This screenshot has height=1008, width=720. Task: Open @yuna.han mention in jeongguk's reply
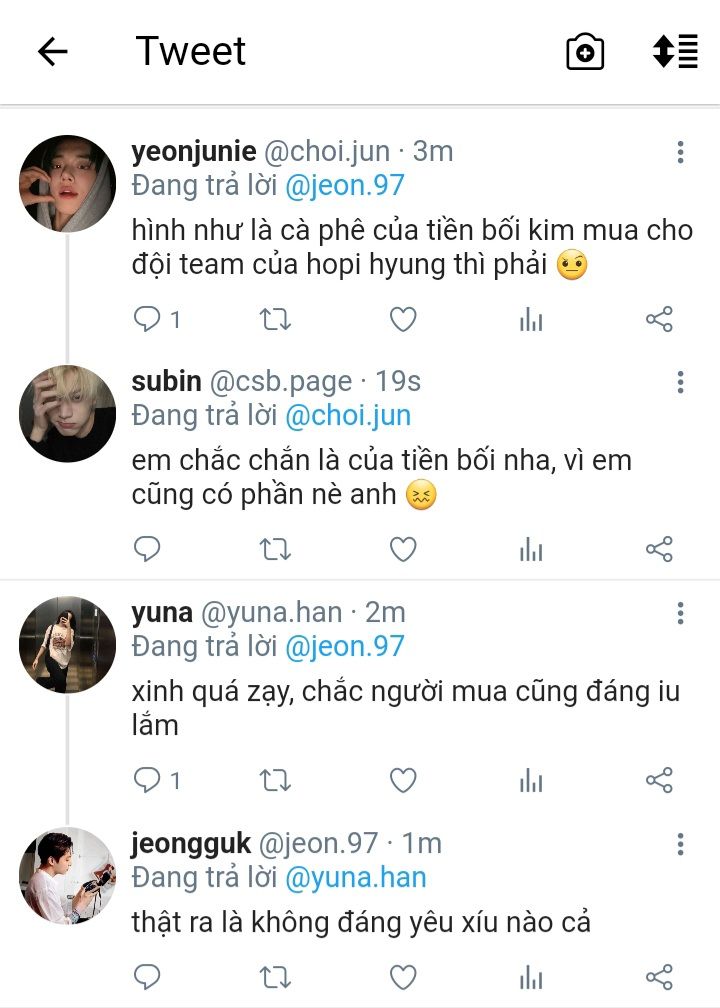(355, 878)
